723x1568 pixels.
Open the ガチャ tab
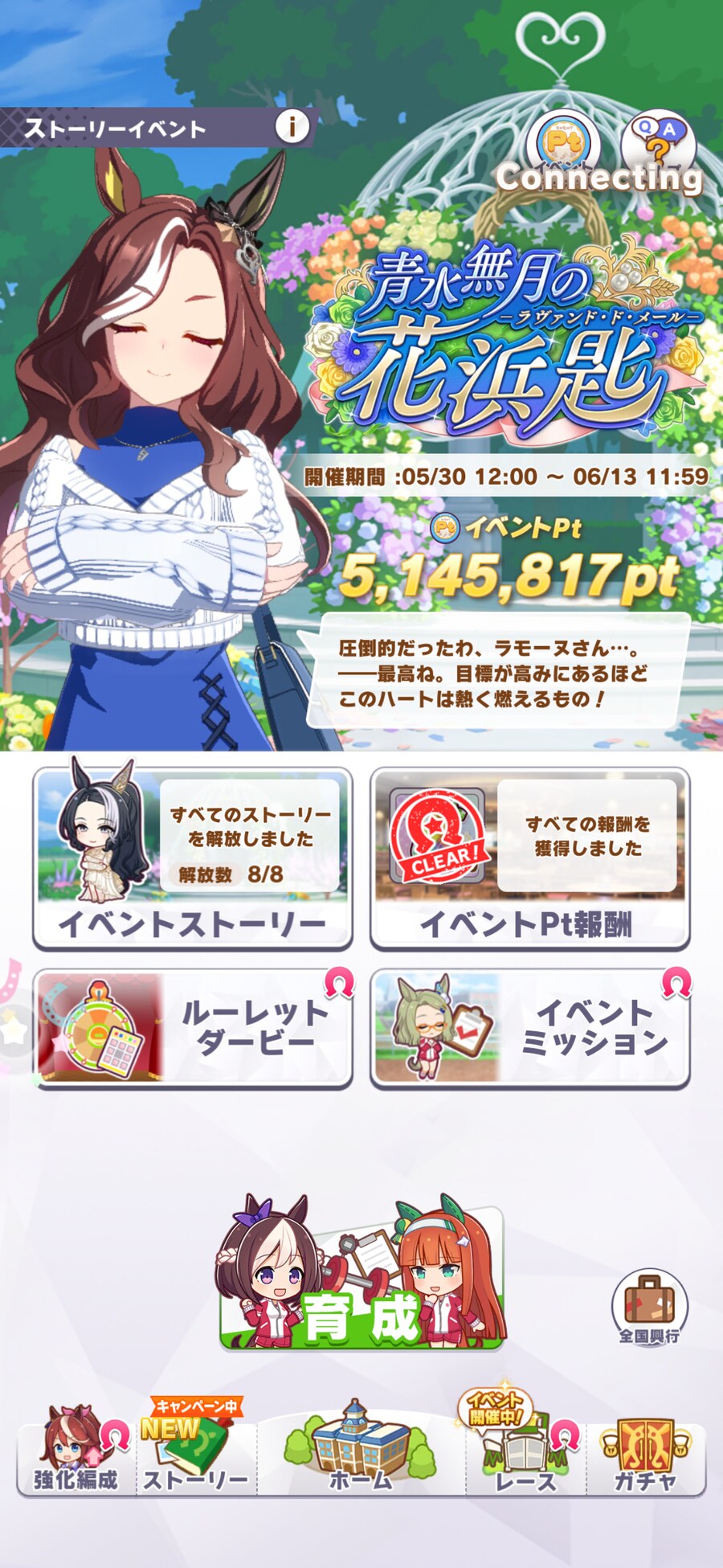click(x=645, y=1456)
